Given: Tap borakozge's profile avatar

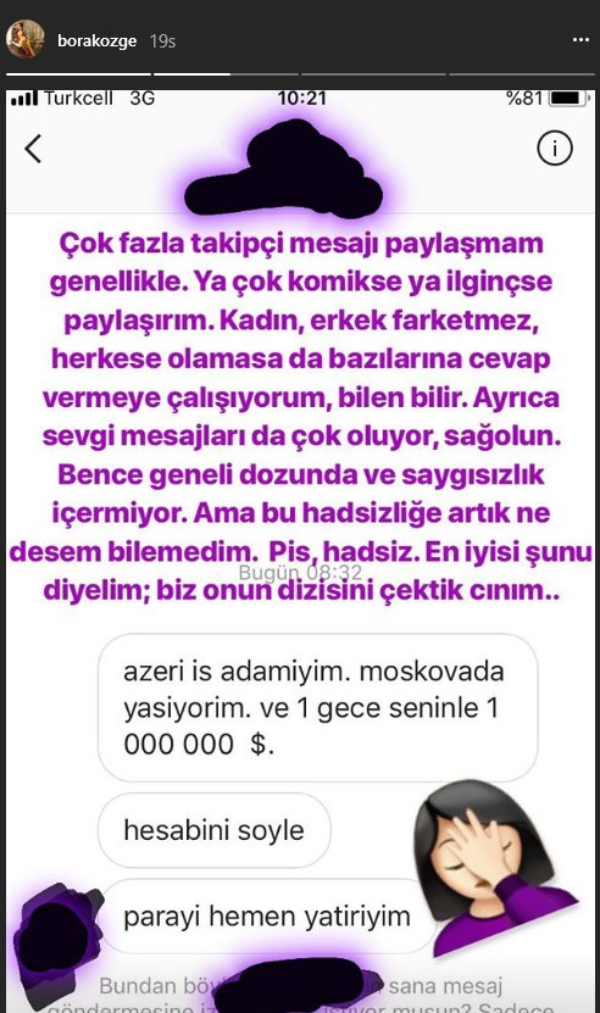Looking at the screenshot, I should point(26,40).
